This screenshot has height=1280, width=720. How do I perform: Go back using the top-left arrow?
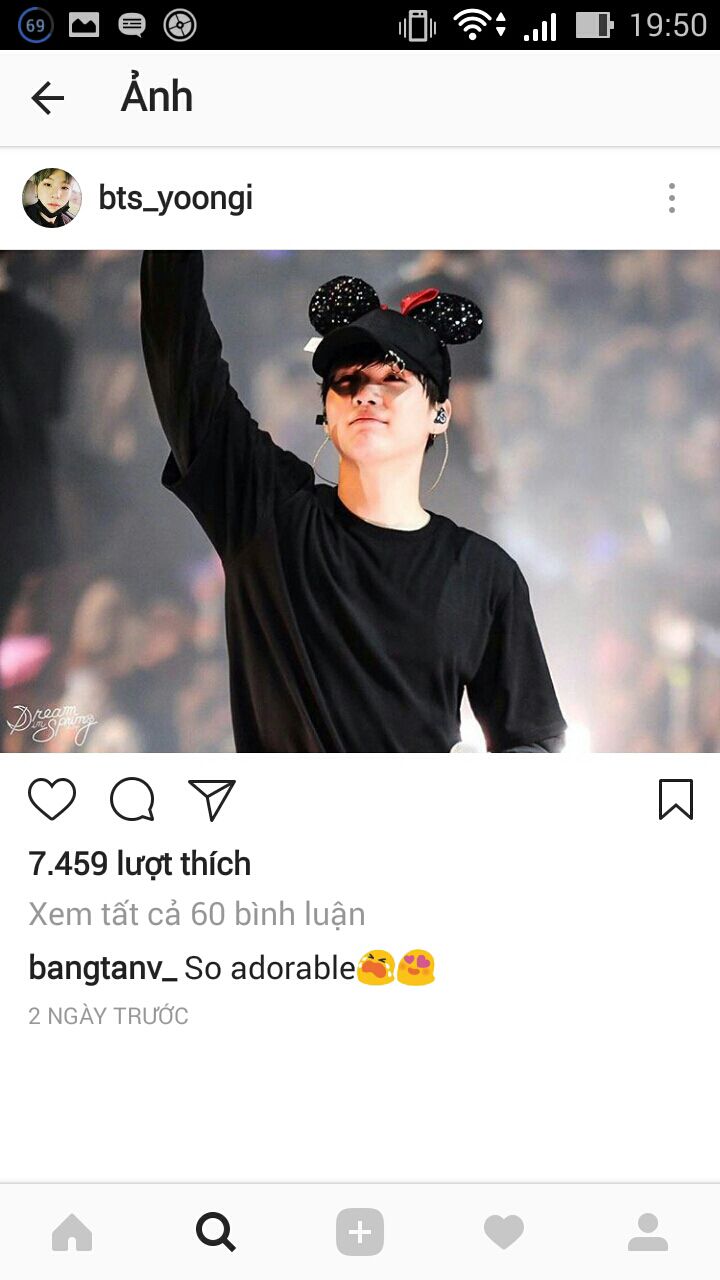point(47,98)
